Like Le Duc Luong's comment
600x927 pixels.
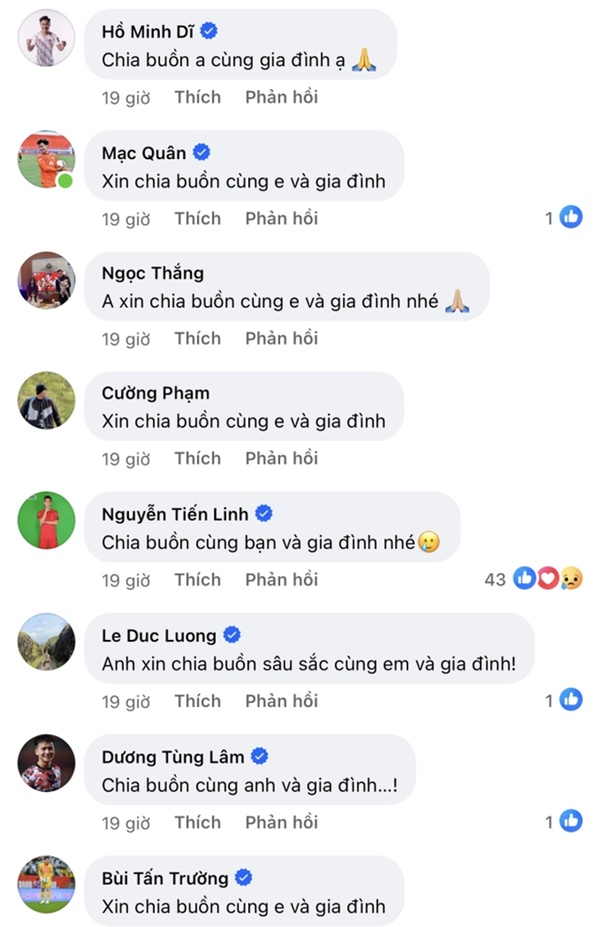click(x=197, y=700)
